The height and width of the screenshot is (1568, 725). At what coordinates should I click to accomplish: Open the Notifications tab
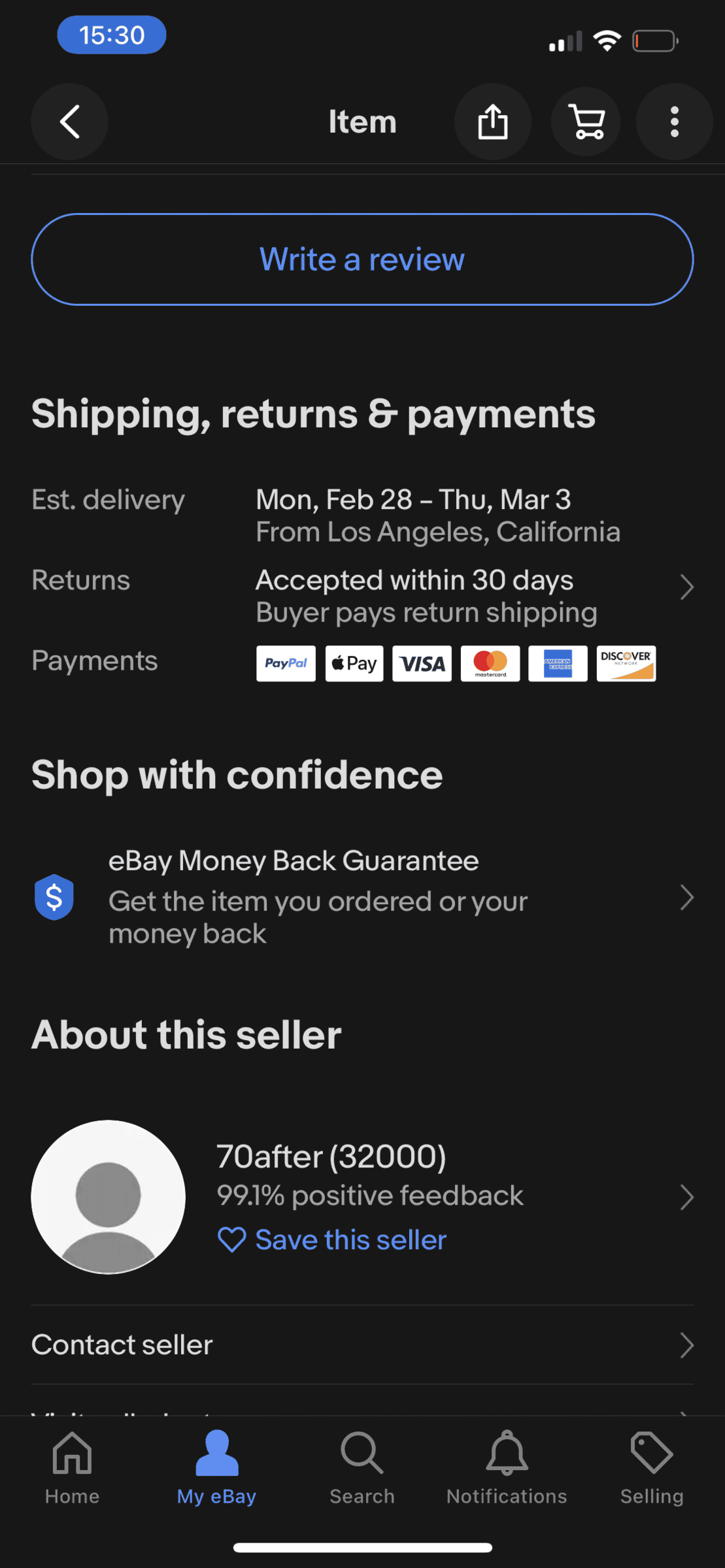[507, 1467]
